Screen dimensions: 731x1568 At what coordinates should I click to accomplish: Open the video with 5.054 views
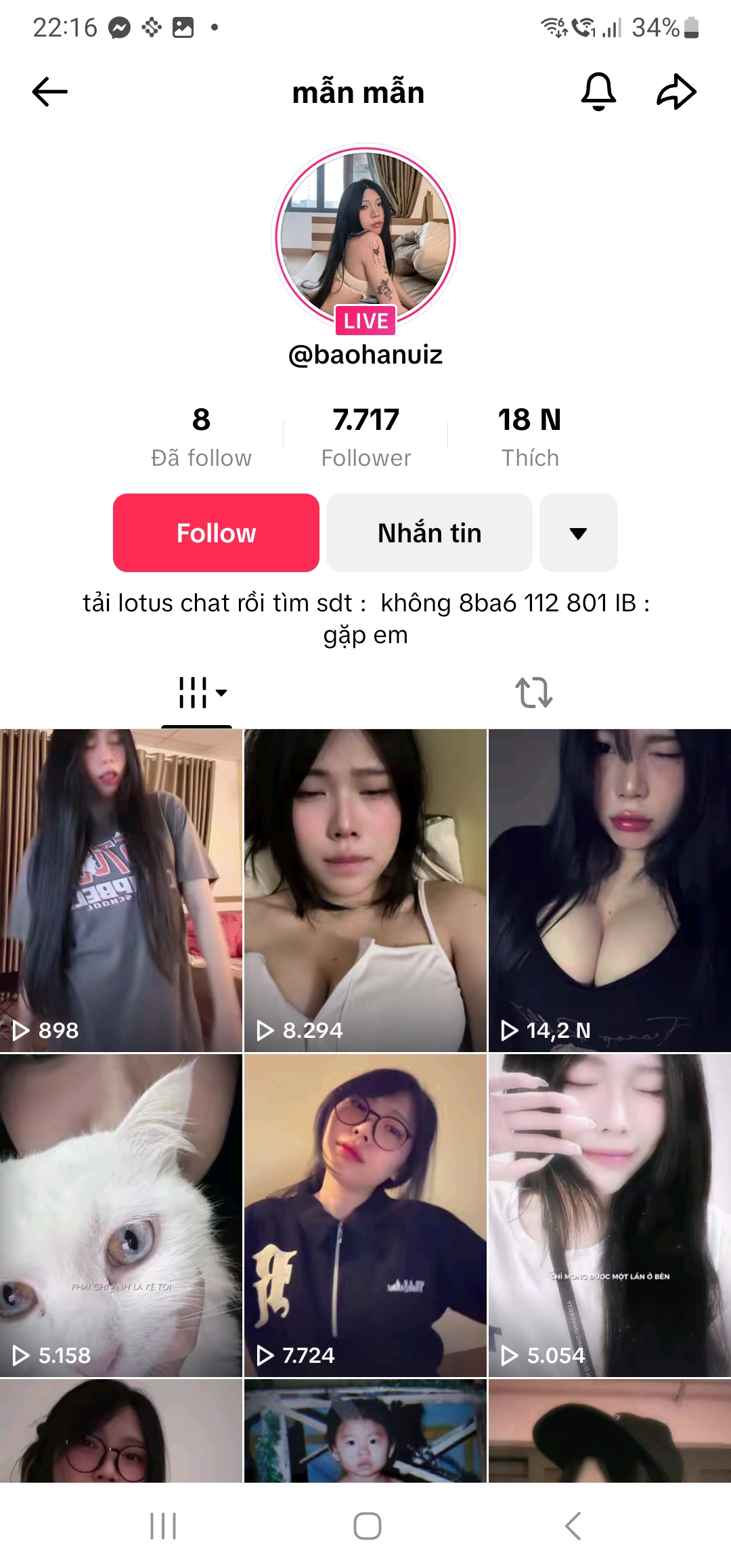(609, 1215)
